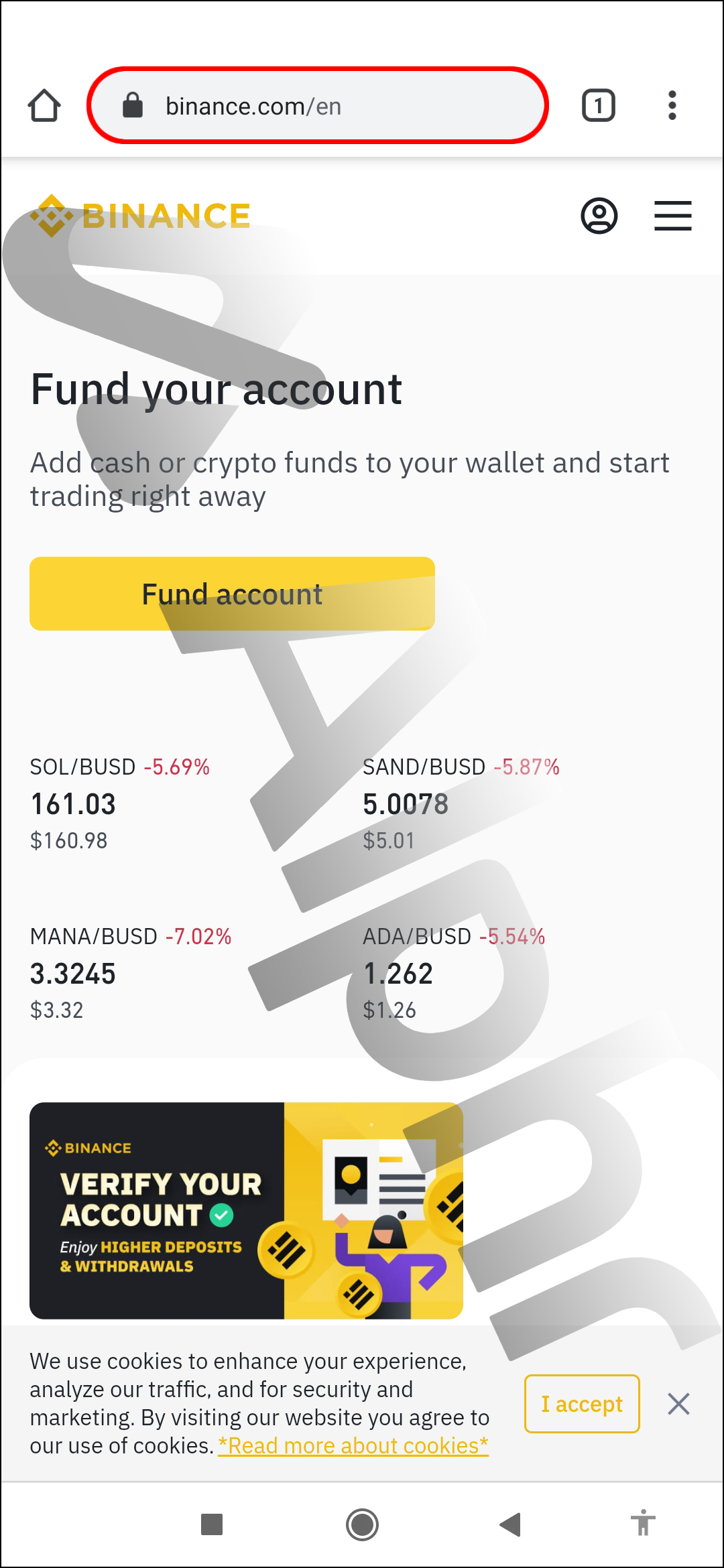The image size is (724, 1568).
Task: Click the browser home icon
Action: (x=44, y=105)
